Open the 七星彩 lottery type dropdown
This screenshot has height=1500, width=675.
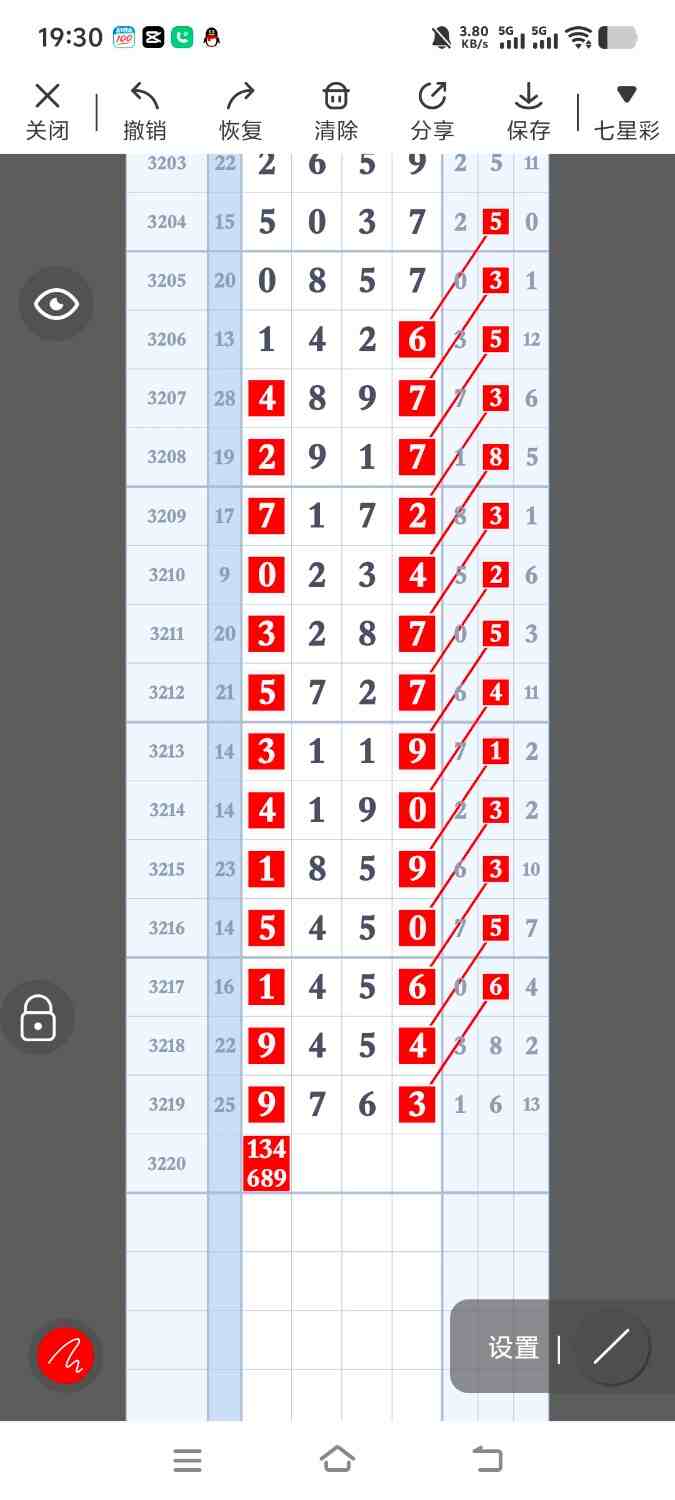point(626,111)
